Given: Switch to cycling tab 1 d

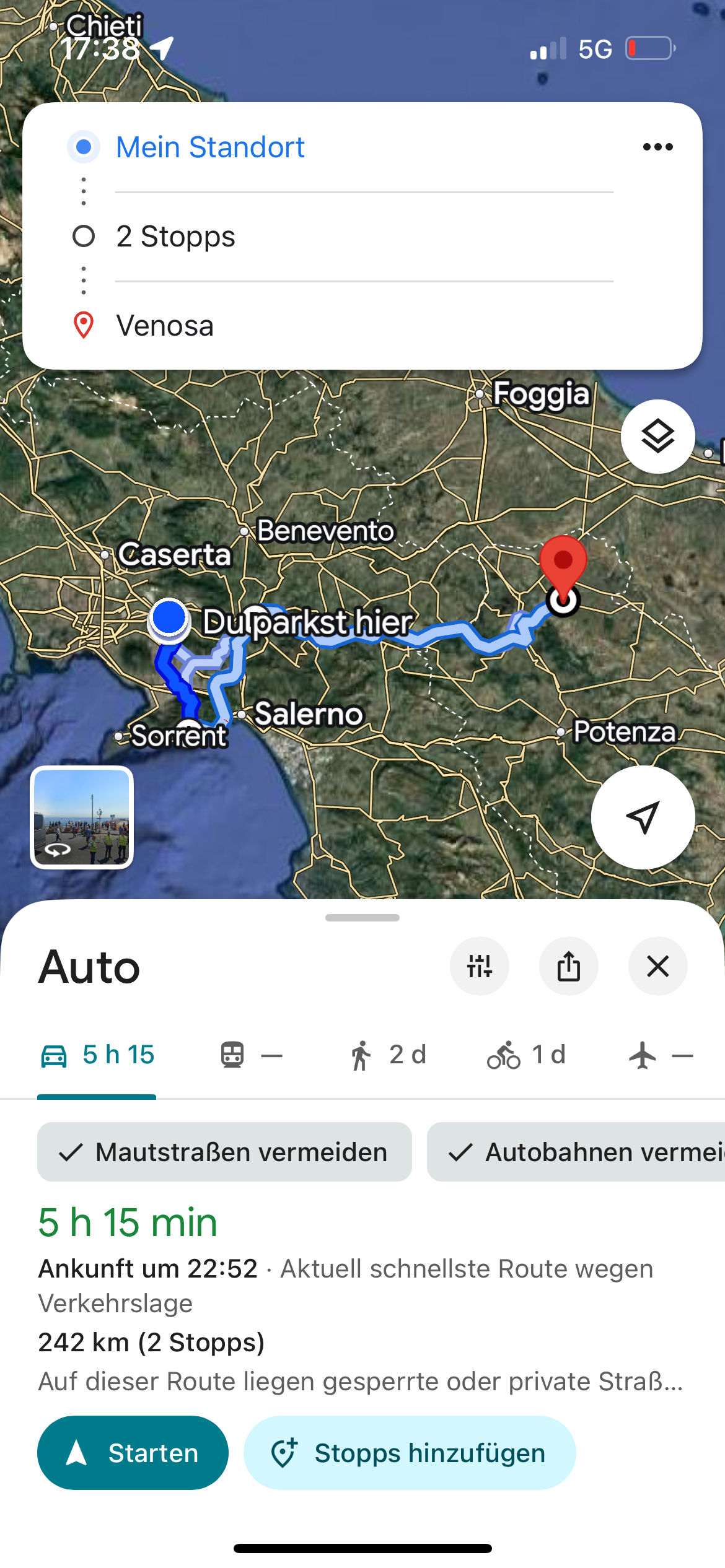Looking at the screenshot, I should 526,1055.
